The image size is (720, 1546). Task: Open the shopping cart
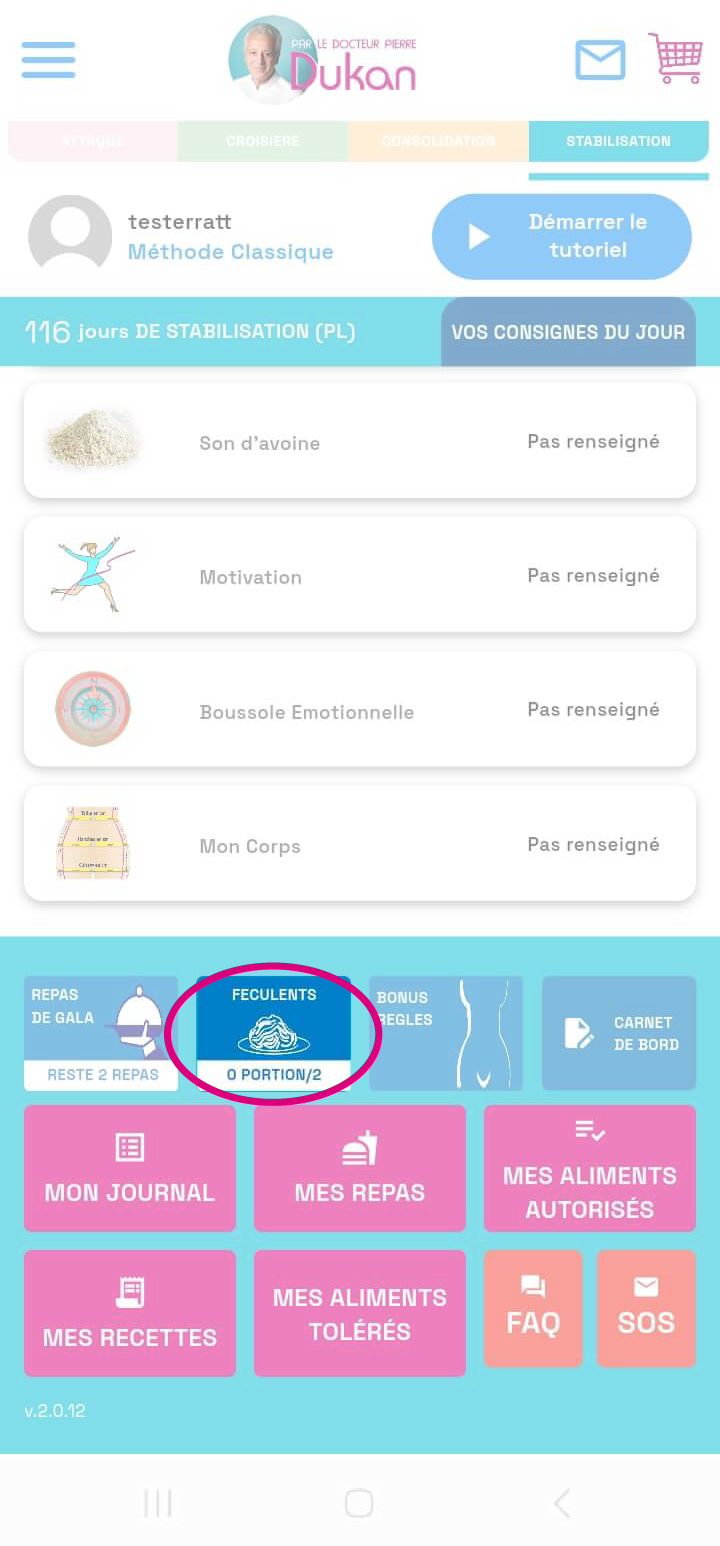(676, 58)
